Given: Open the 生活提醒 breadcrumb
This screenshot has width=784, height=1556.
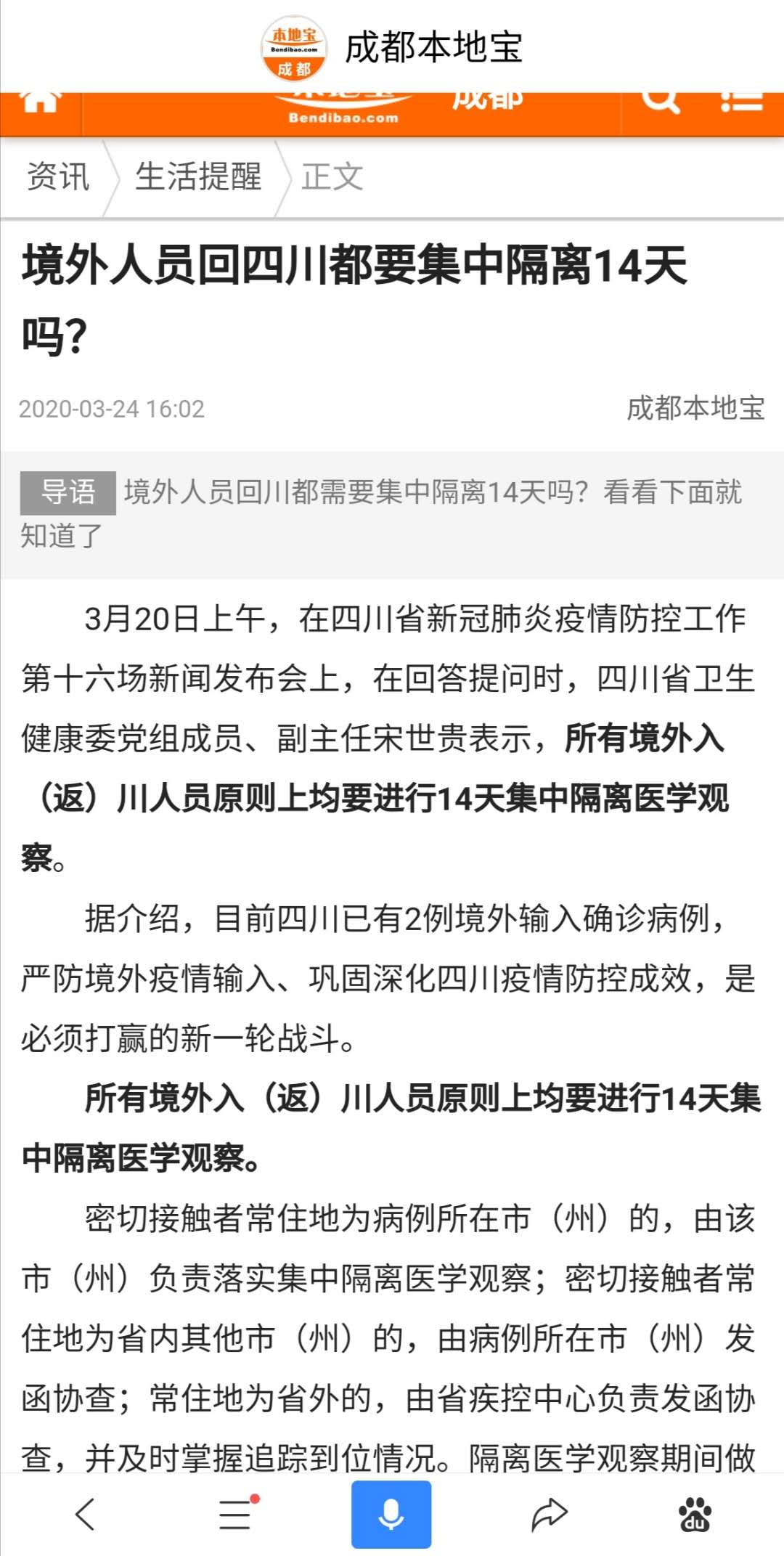Looking at the screenshot, I should 198,176.
